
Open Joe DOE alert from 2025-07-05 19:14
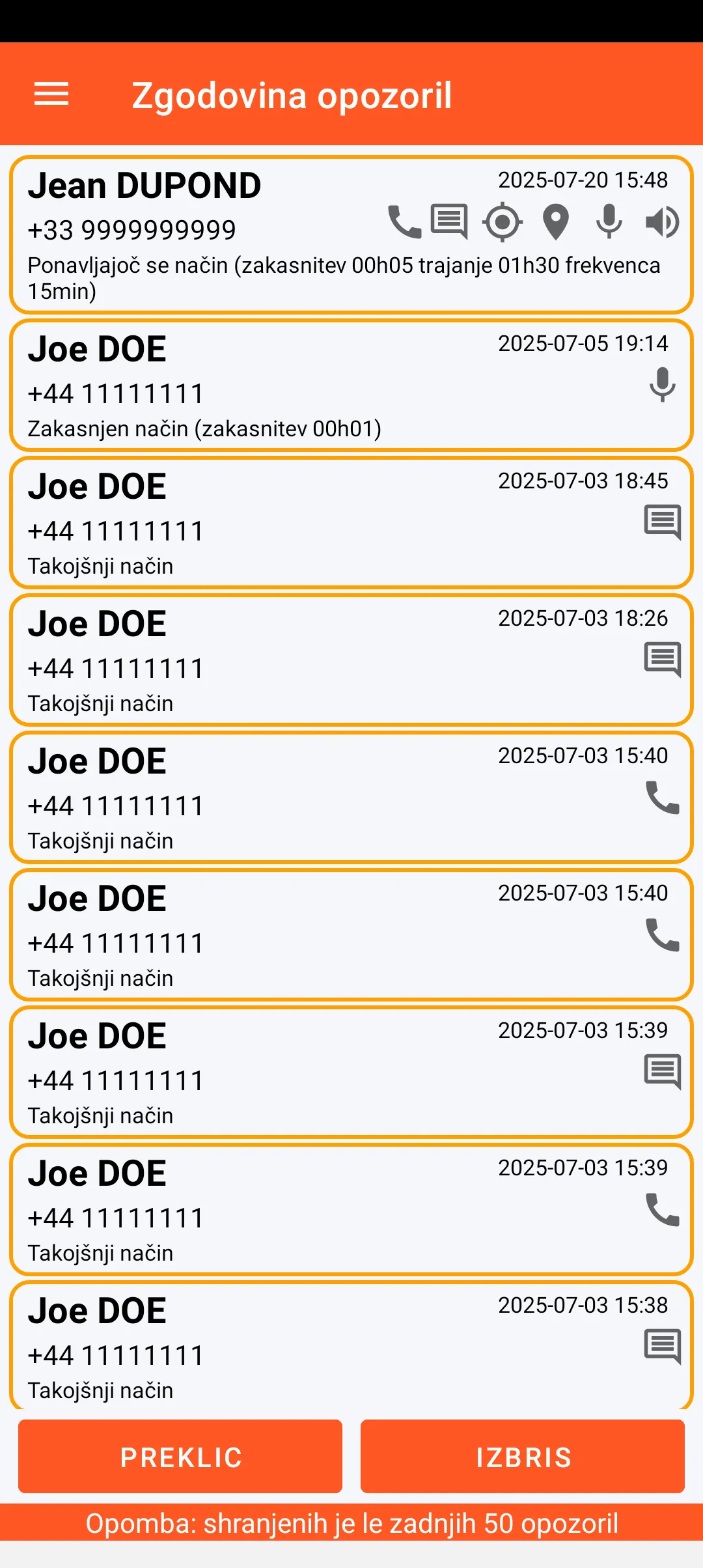[x=351, y=385]
